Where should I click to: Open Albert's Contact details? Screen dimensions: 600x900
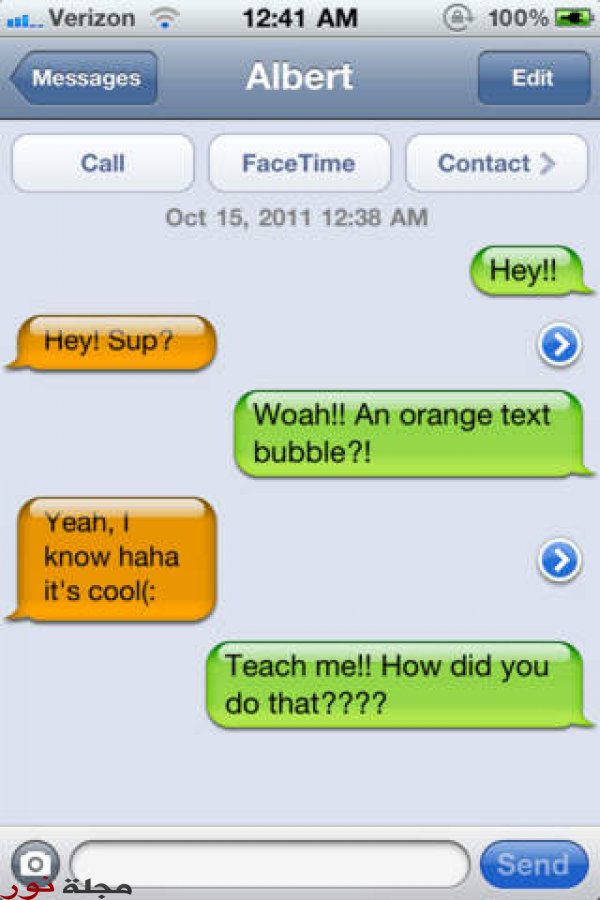pos(496,163)
